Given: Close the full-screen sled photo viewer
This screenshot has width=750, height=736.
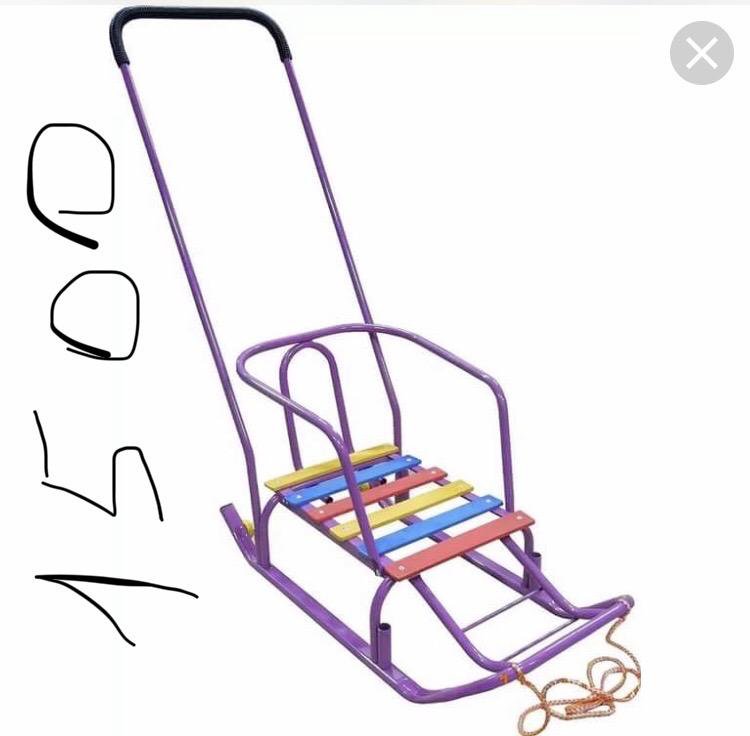Looking at the screenshot, I should tap(702, 53).
